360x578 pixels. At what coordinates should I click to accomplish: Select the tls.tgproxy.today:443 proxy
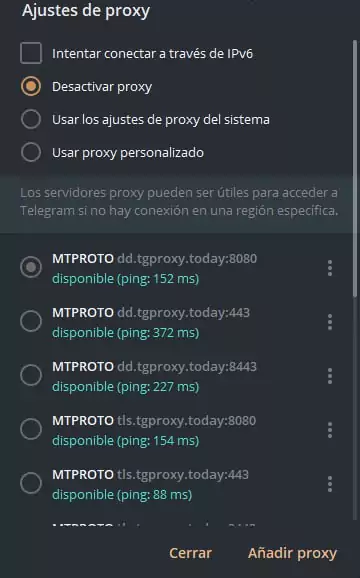(31, 483)
